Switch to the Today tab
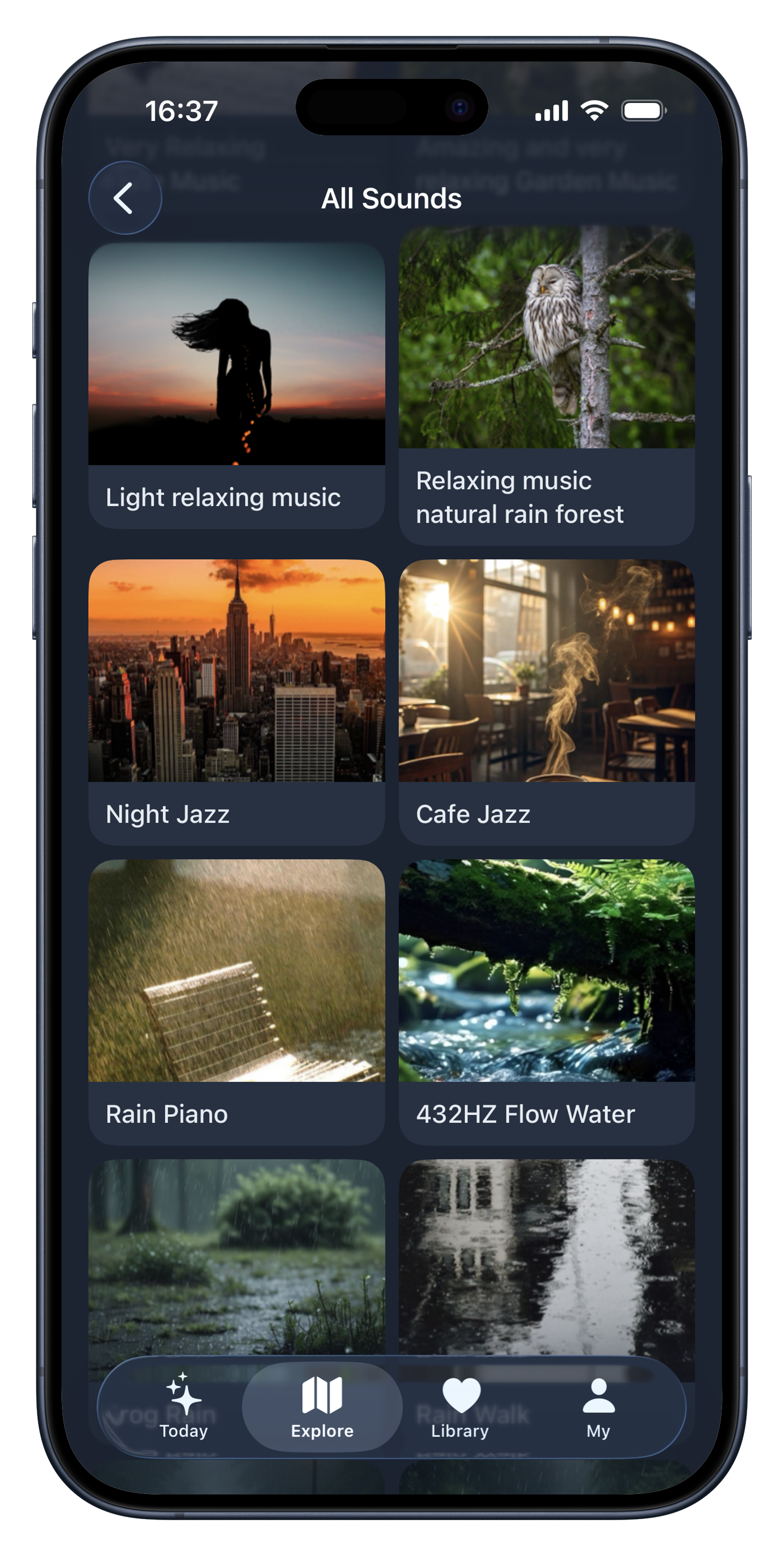 (183, 1406)
